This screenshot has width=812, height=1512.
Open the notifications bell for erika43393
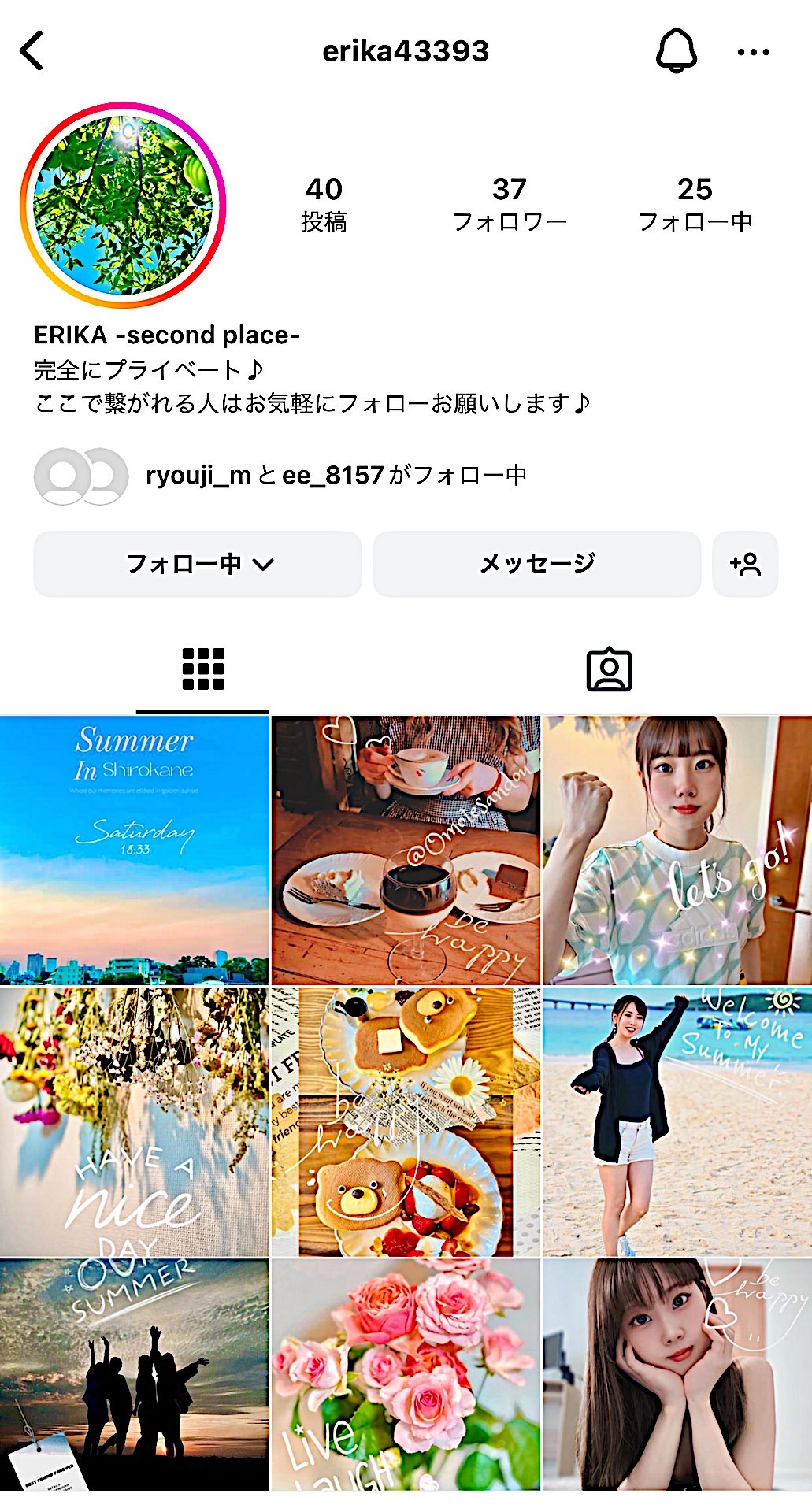(x=677, y=51)
